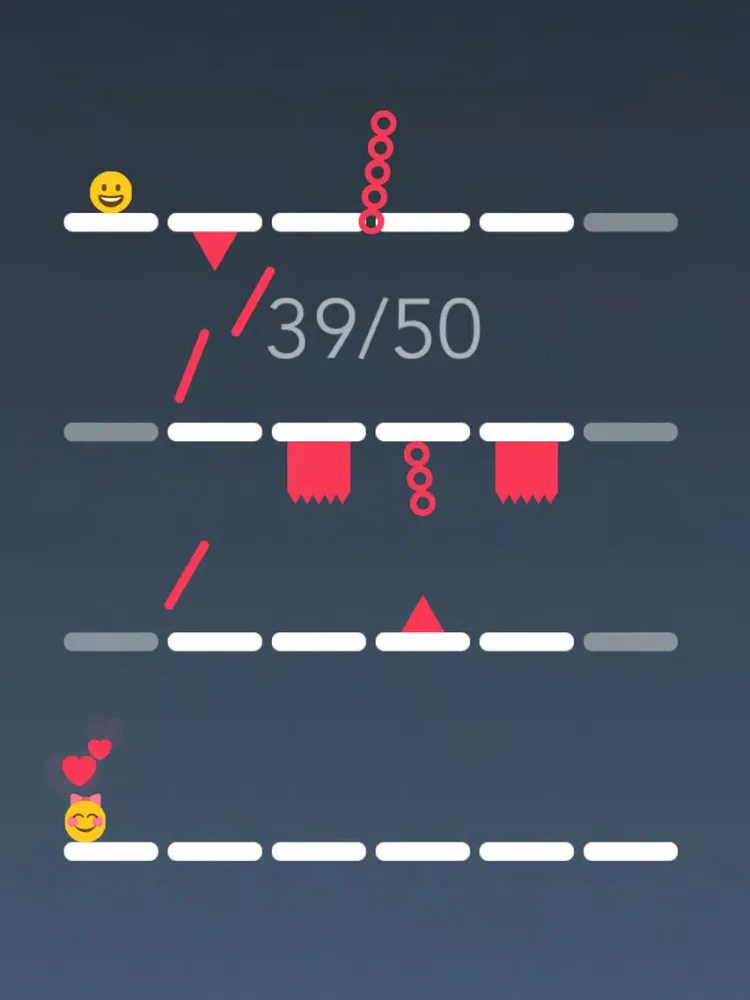The image size is (750, 1000).
Task: Tap the pink bow on the bottom emoji
Action: [83, 796]
